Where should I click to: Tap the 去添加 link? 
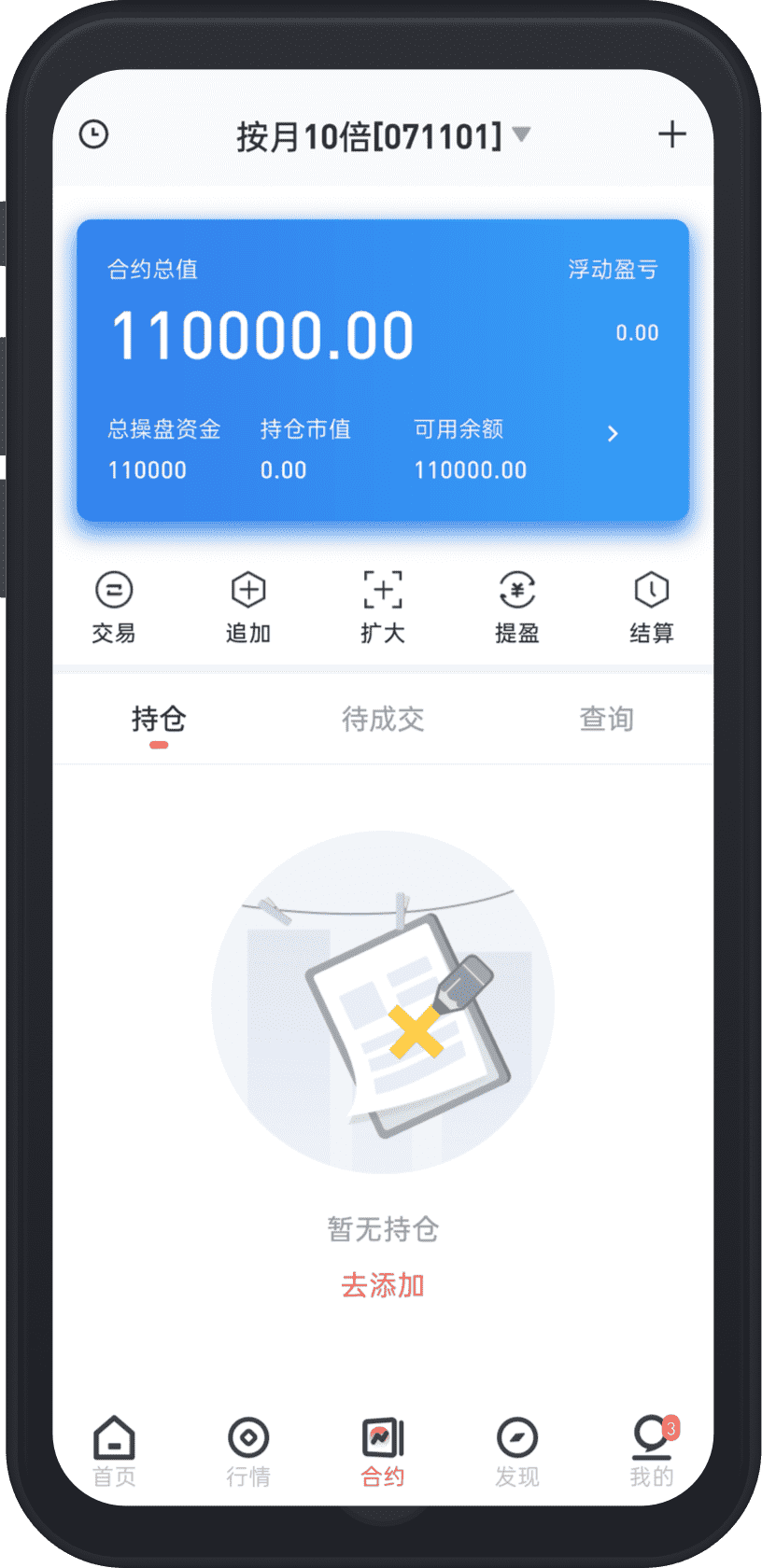pos(383,1285)
